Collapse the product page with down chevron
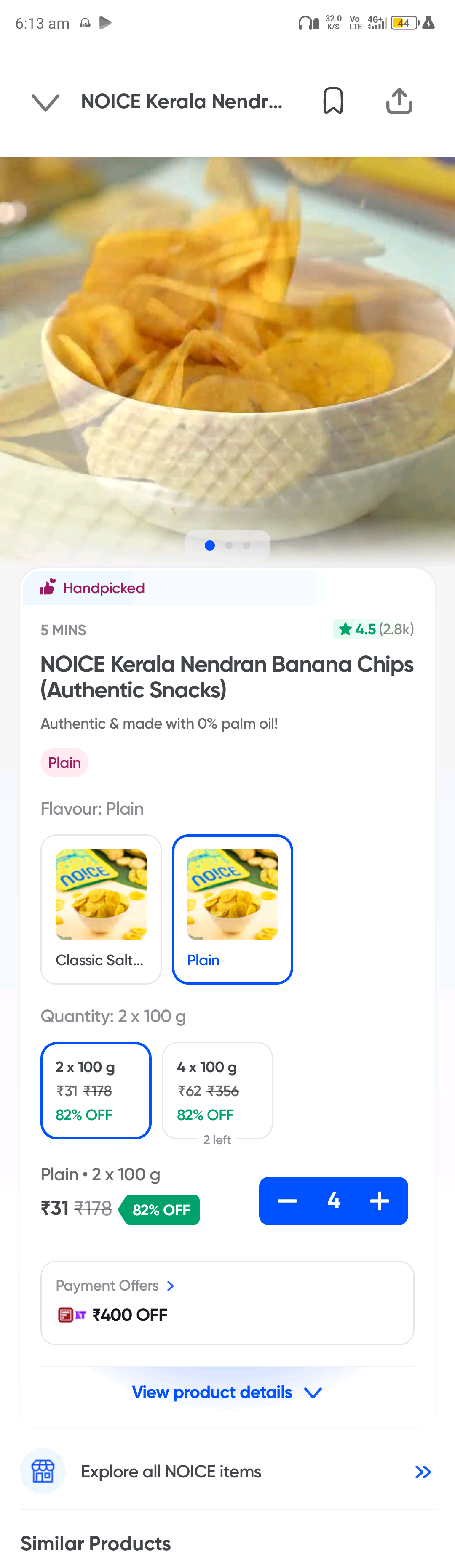This screenshot has width=455, height=1568. (45, 101)
